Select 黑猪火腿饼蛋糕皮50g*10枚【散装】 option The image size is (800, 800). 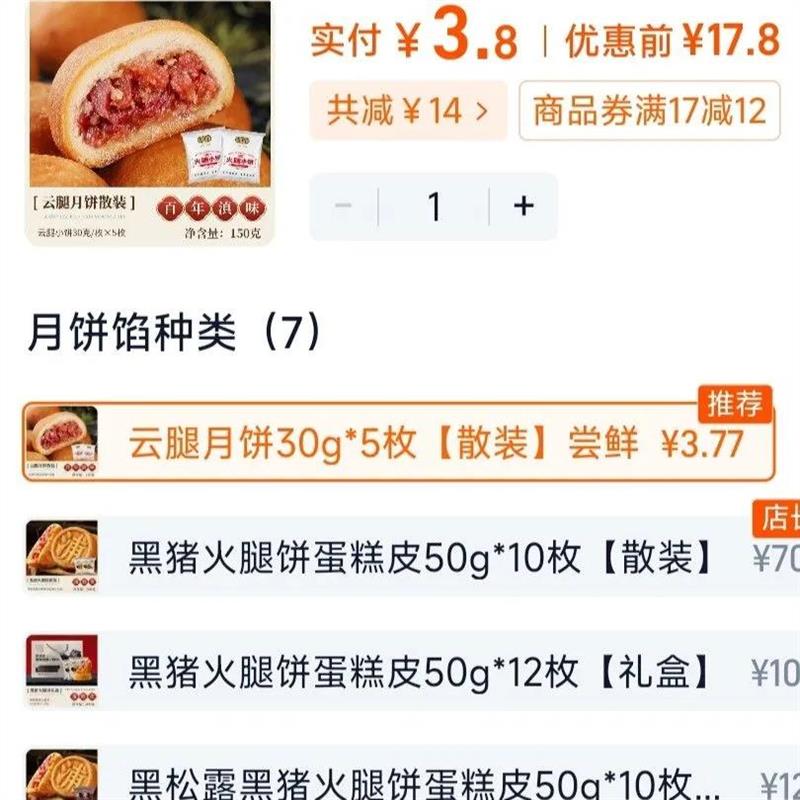[x=413, y=557]
